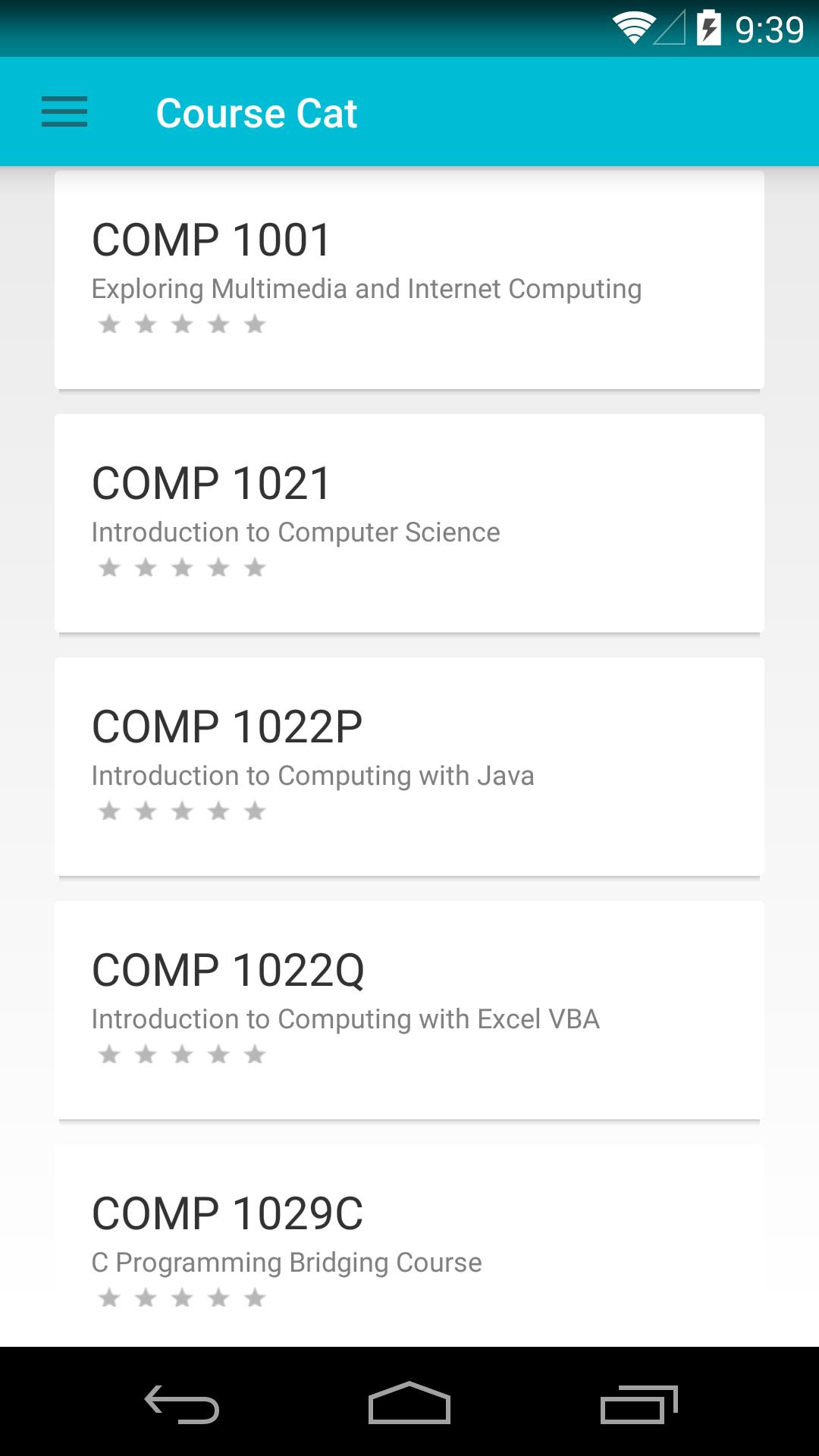This screenshot has height=1456, width=819.
Task: Open the navigation drawer menu
Action: tap(64, 112)
